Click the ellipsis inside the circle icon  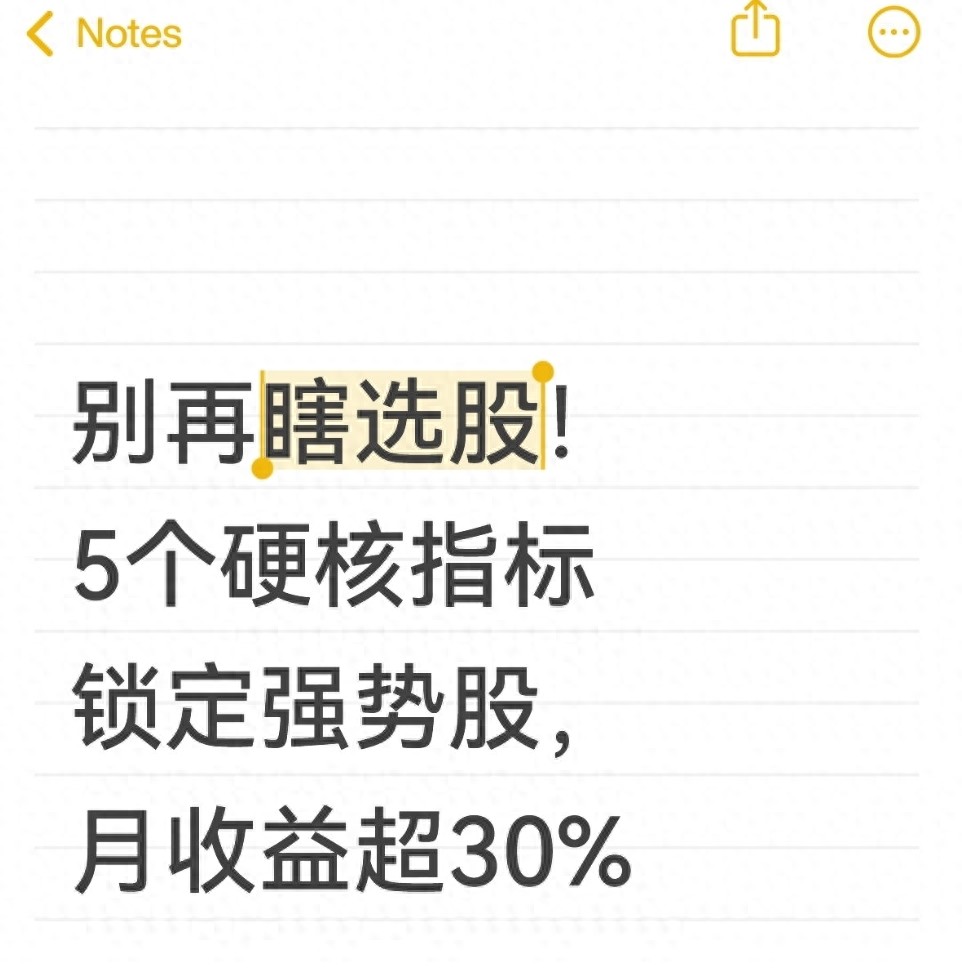coord(892,31)
